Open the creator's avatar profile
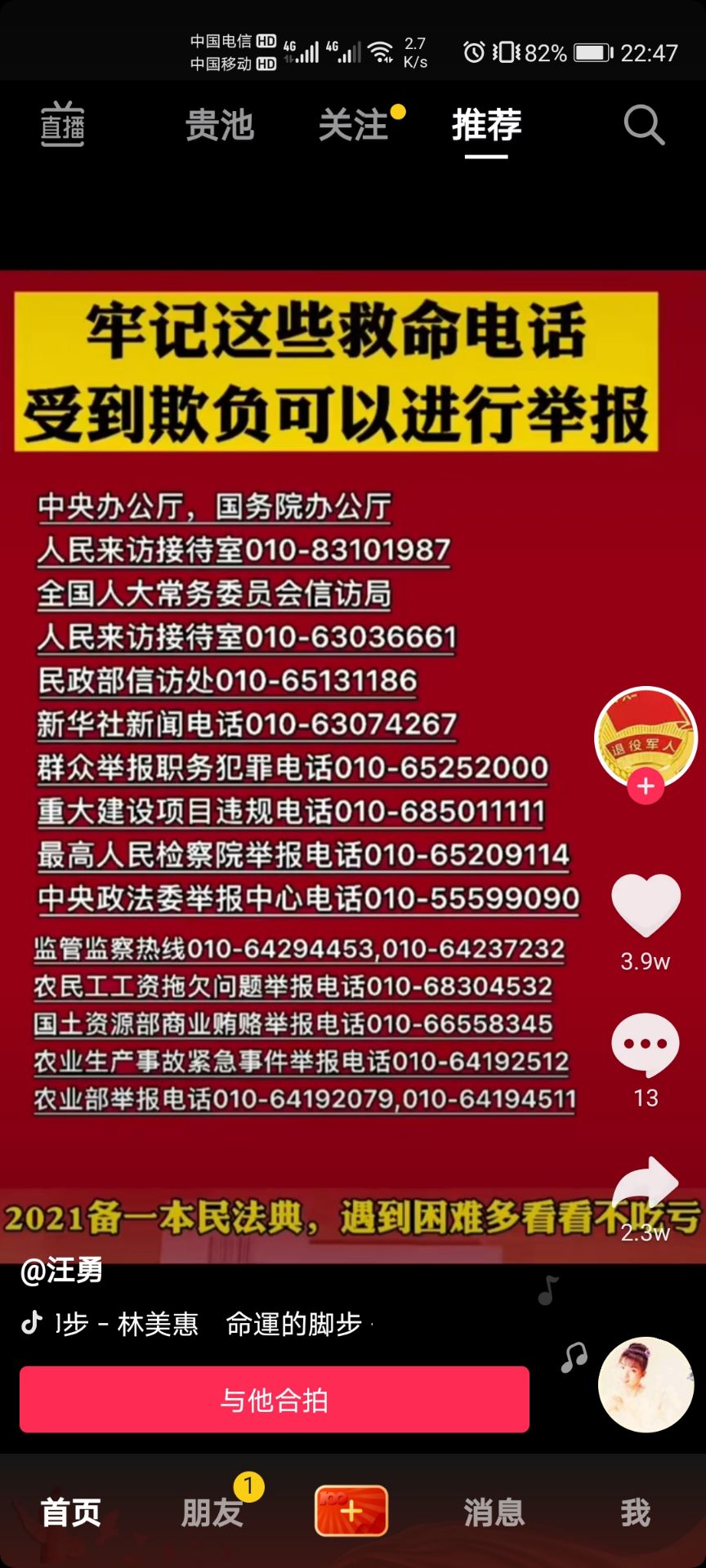 (x=646, y=736)
